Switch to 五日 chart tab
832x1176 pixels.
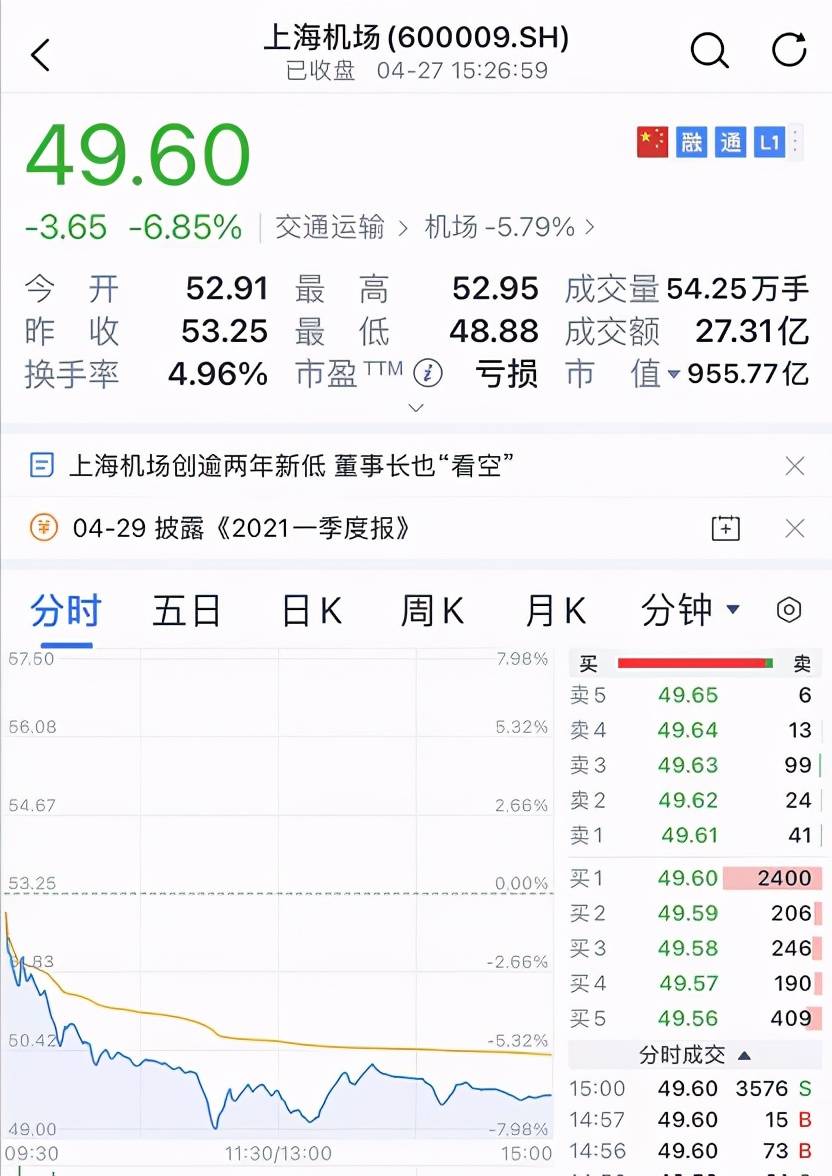pyautogui.click(x=186, y=610)
